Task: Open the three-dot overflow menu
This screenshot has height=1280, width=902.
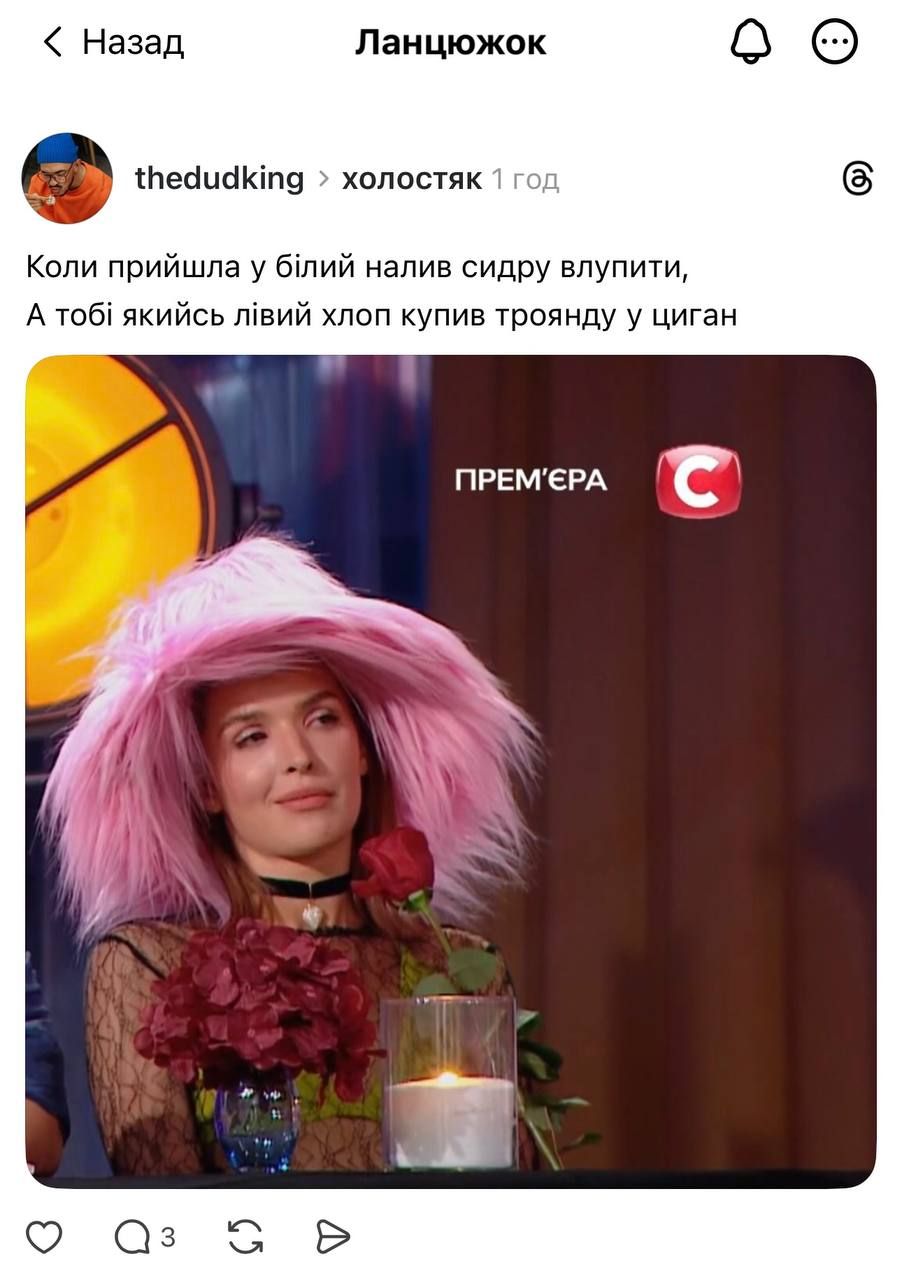Action: point(834,42)
